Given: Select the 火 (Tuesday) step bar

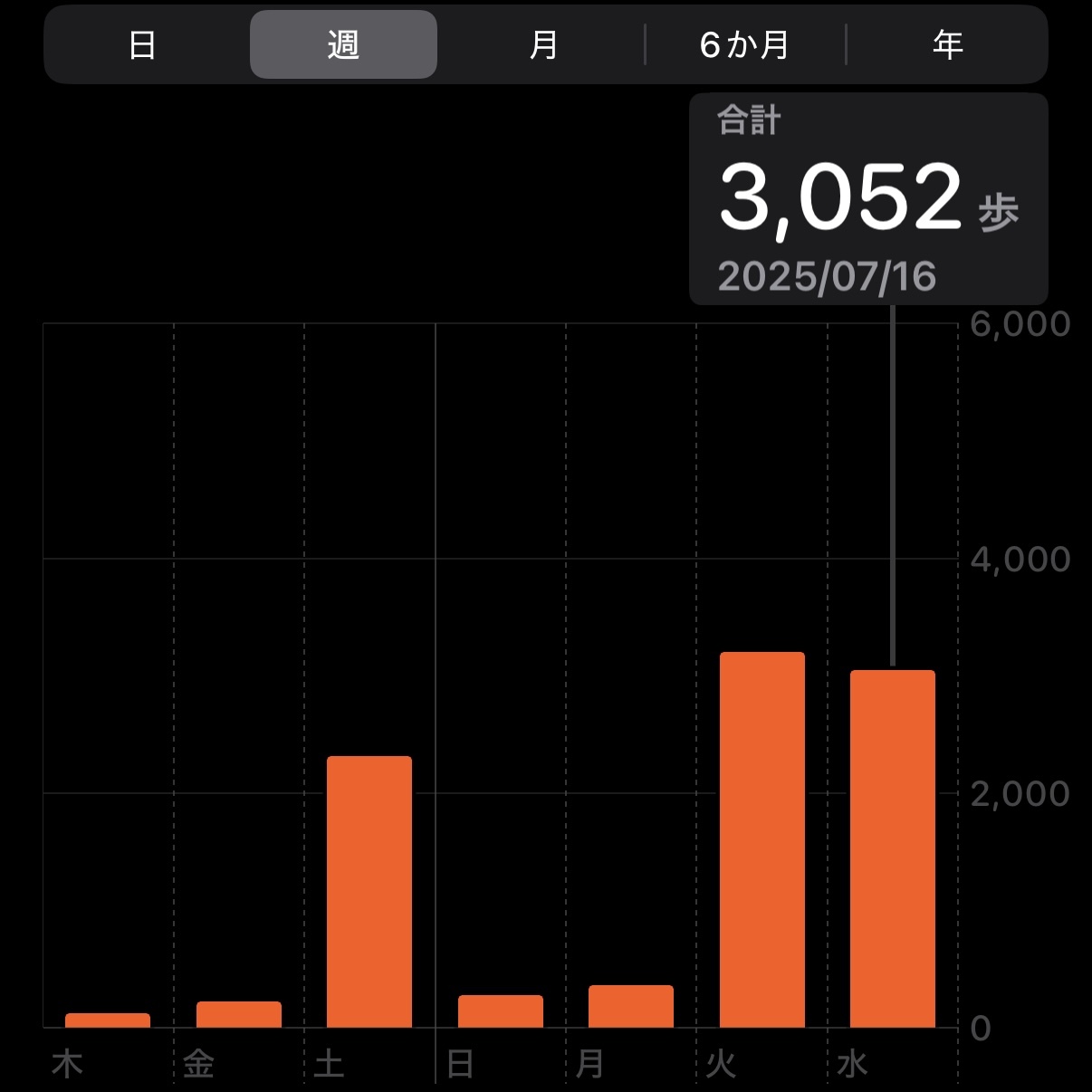Looking at the screenshot, I should click(x=762, y=839).
